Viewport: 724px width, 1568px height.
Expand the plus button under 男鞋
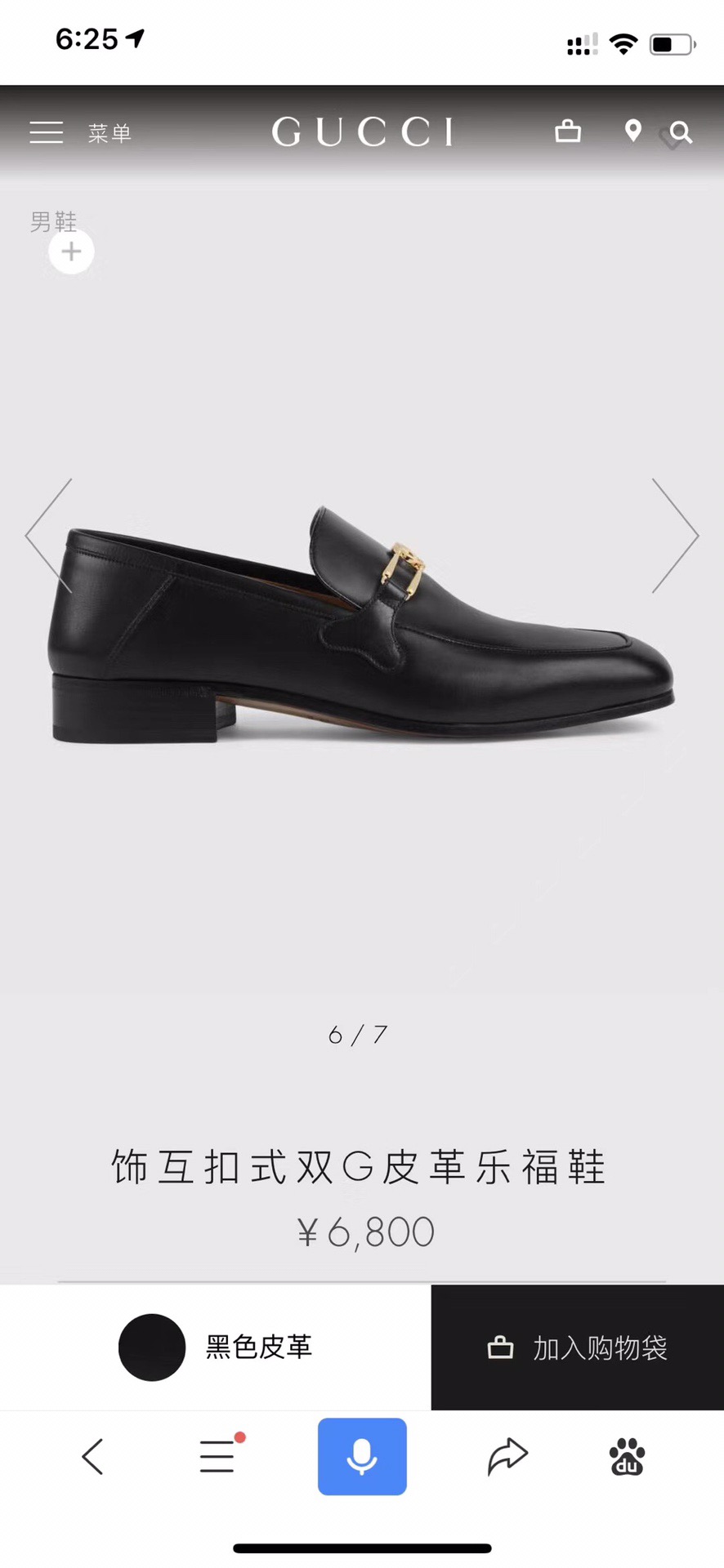[71, 252]
